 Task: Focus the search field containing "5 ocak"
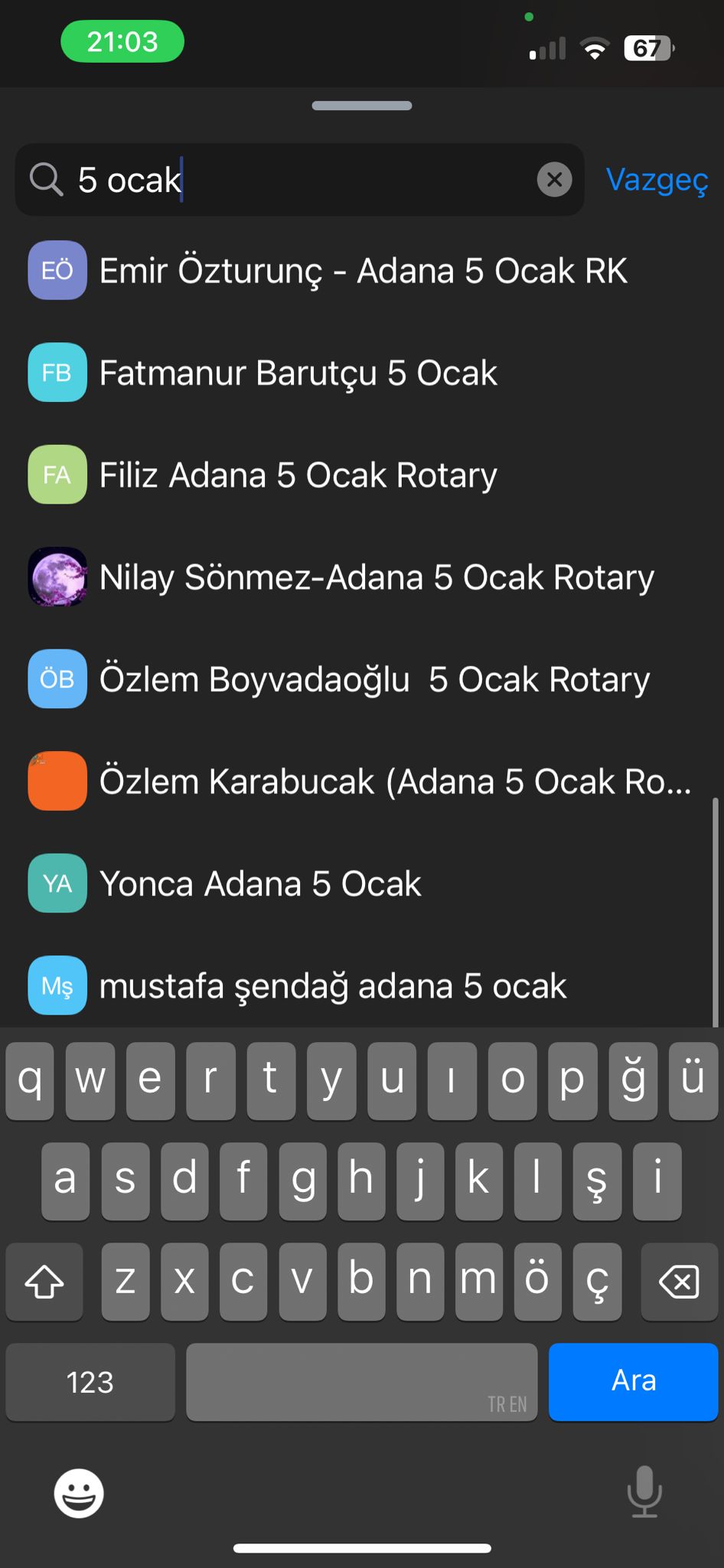click(x=299, y=180)
